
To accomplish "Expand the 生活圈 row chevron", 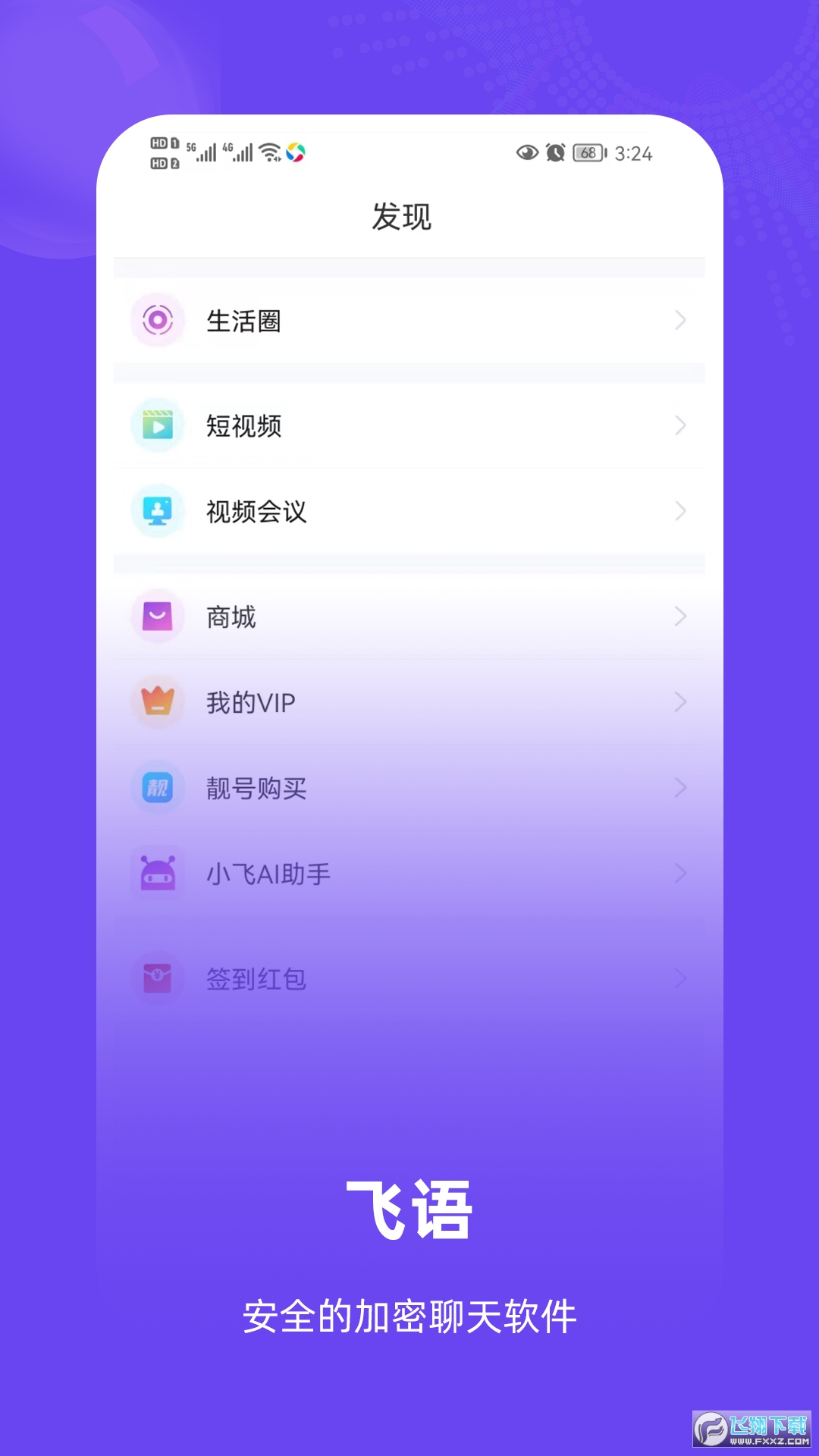I will [680, 321].
